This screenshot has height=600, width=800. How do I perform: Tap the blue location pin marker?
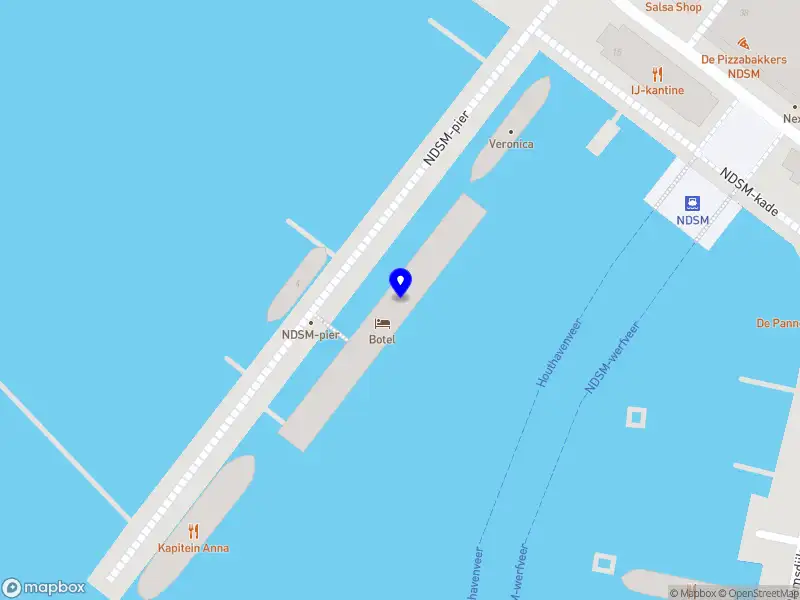[400, 283]
